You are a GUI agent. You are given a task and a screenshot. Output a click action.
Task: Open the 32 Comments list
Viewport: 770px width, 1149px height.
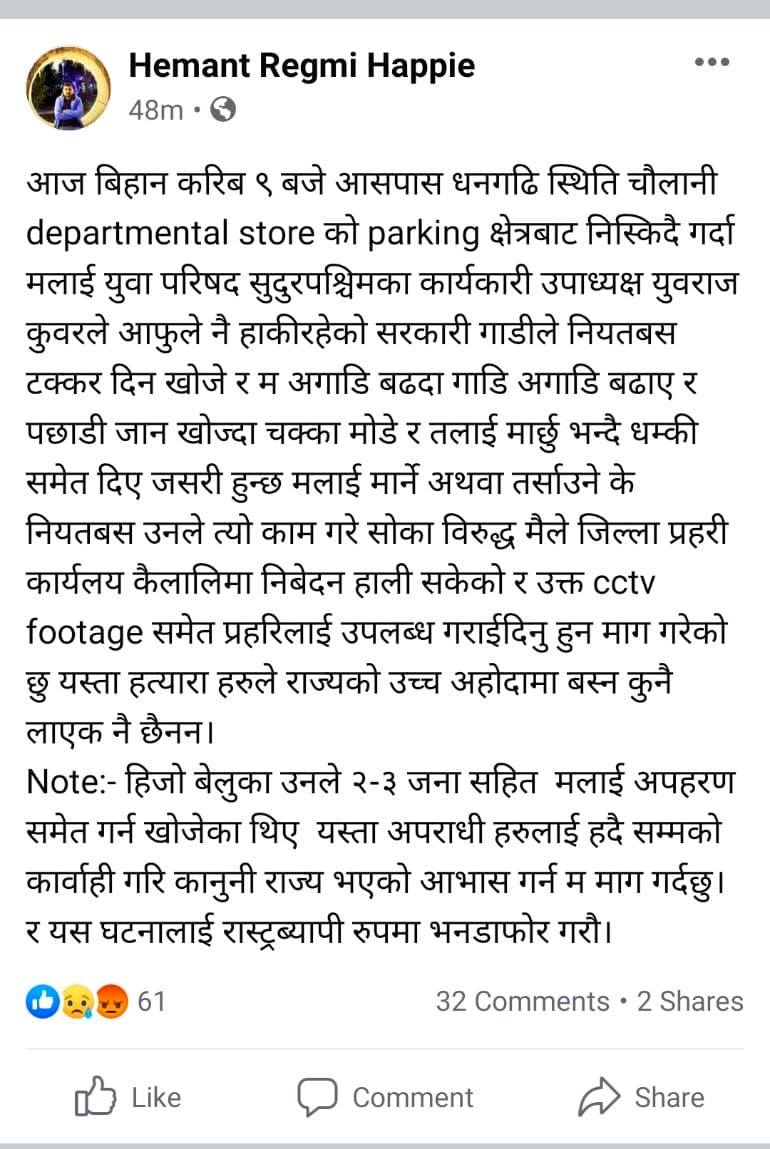[x=522, y=1001]
